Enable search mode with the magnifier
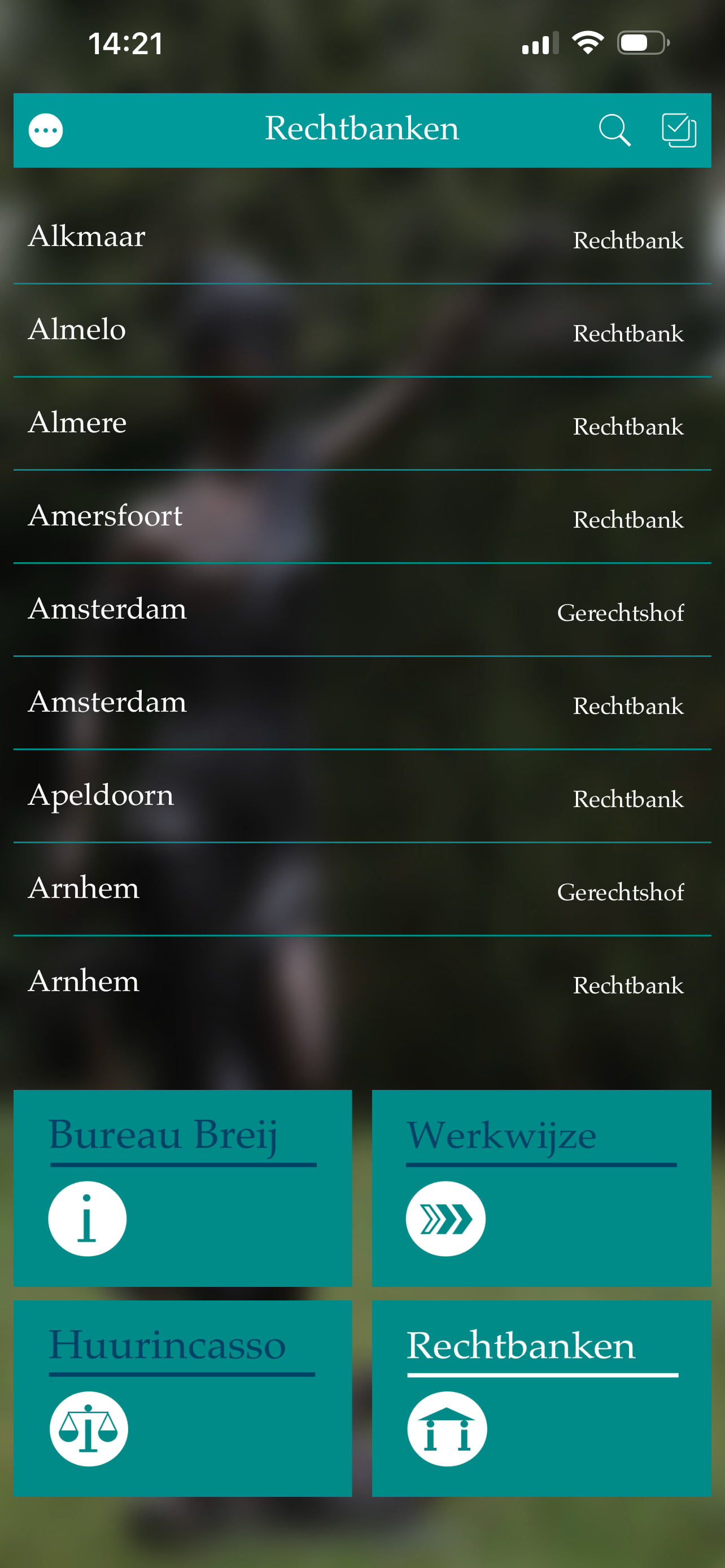This screenshot has width=725, height=1568. [x=616, y=130]
